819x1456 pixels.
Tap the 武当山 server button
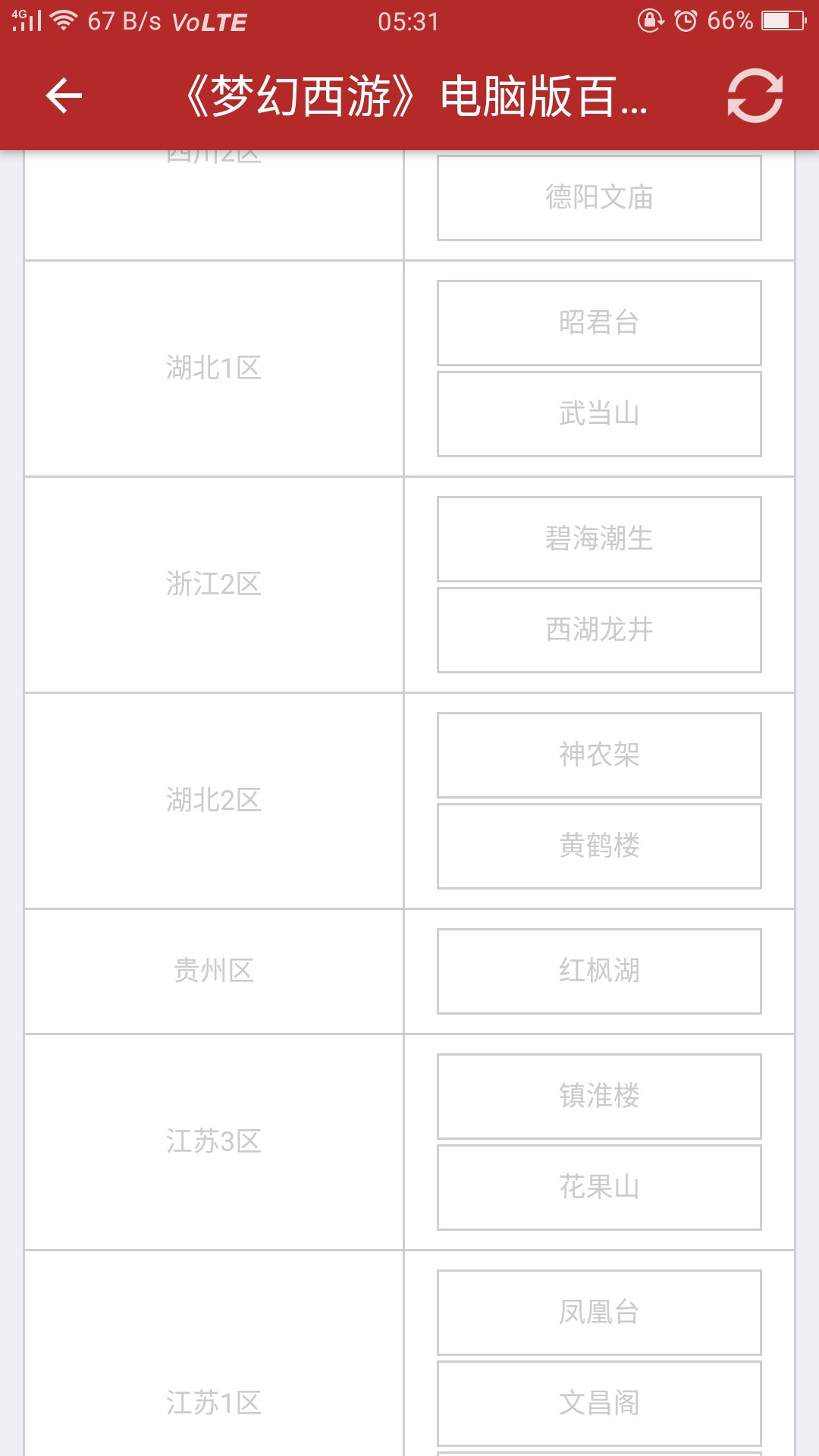[x=599, y=414]
